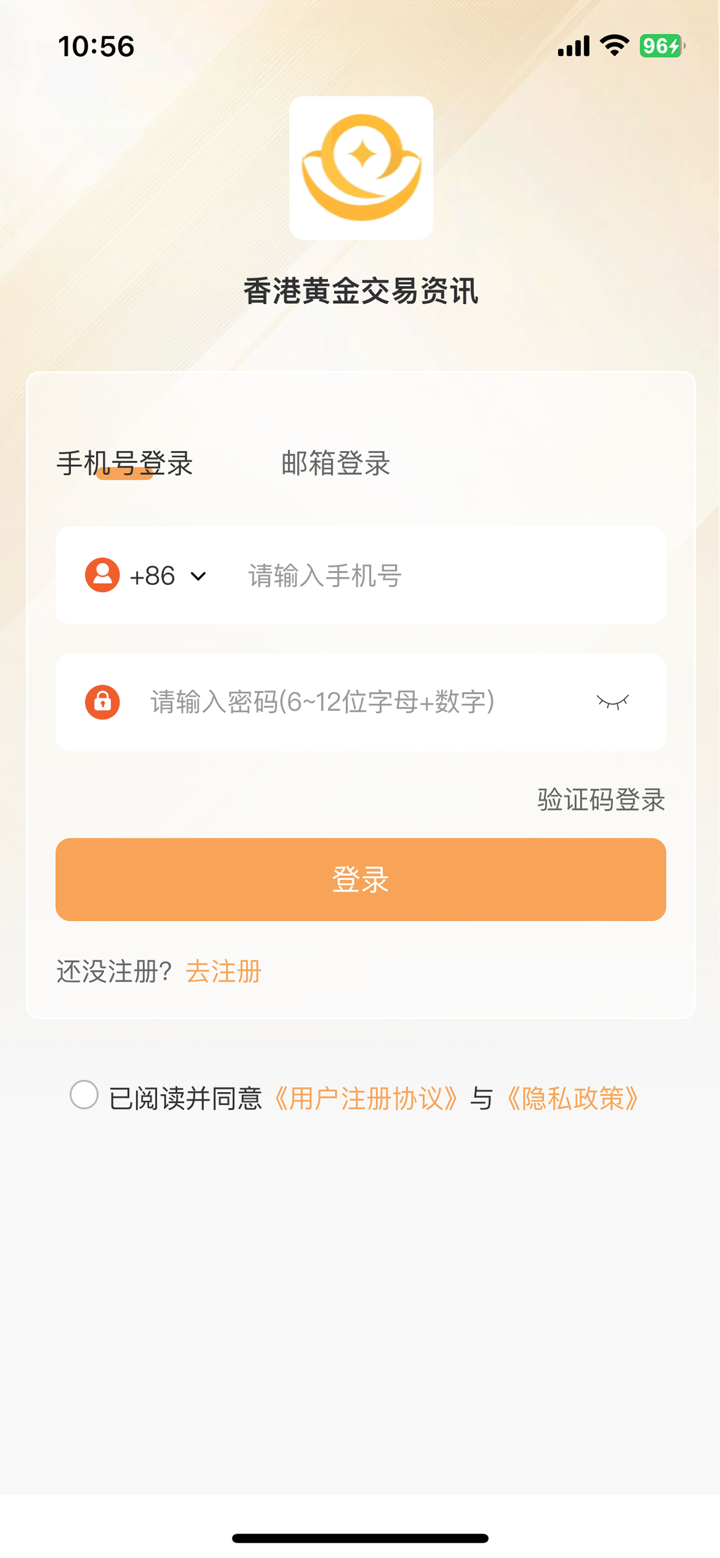The image size is (720, 1558).
Task: Select the 手机号登录 tab
Action: pos(124,464)
